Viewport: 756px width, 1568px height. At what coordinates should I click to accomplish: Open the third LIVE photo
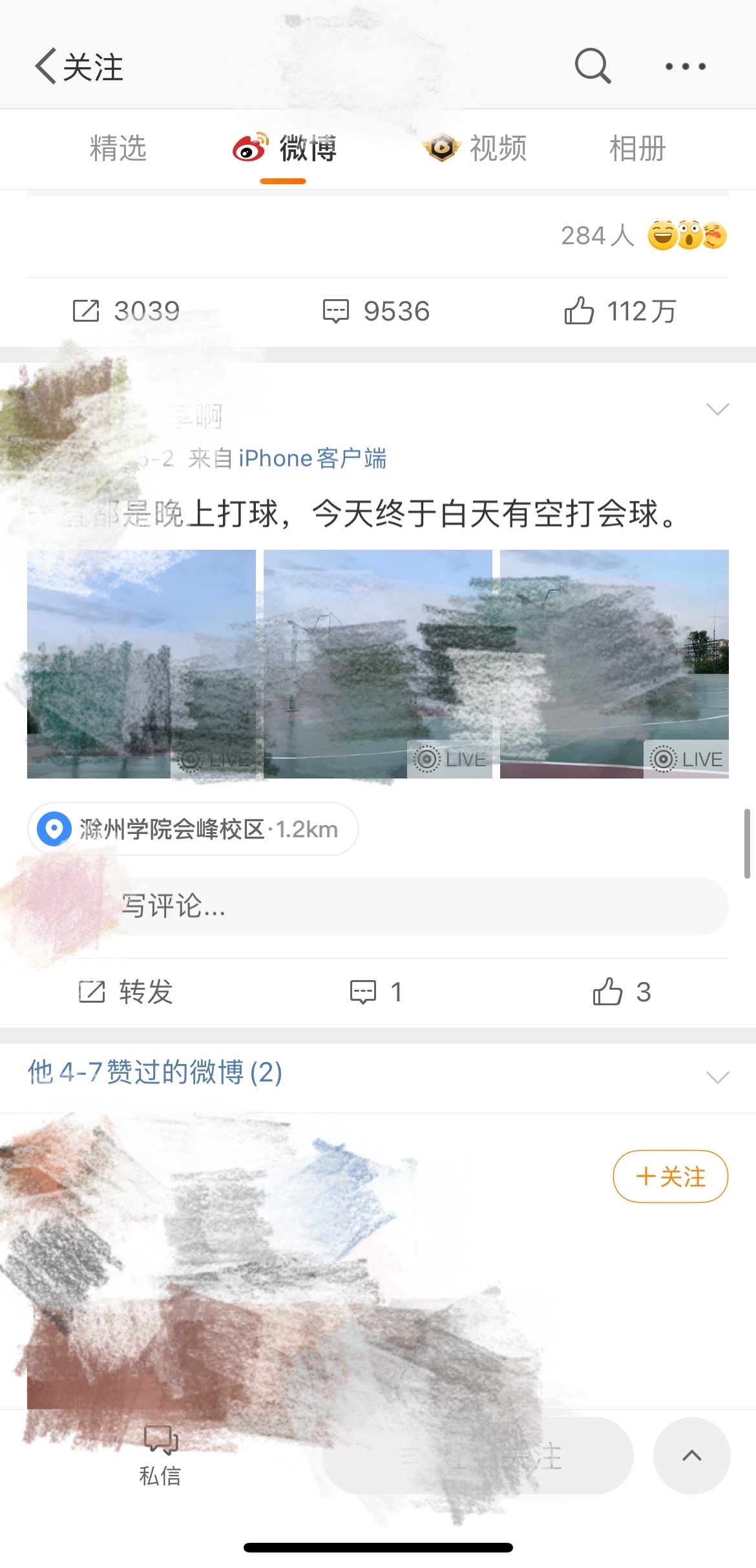614,664
